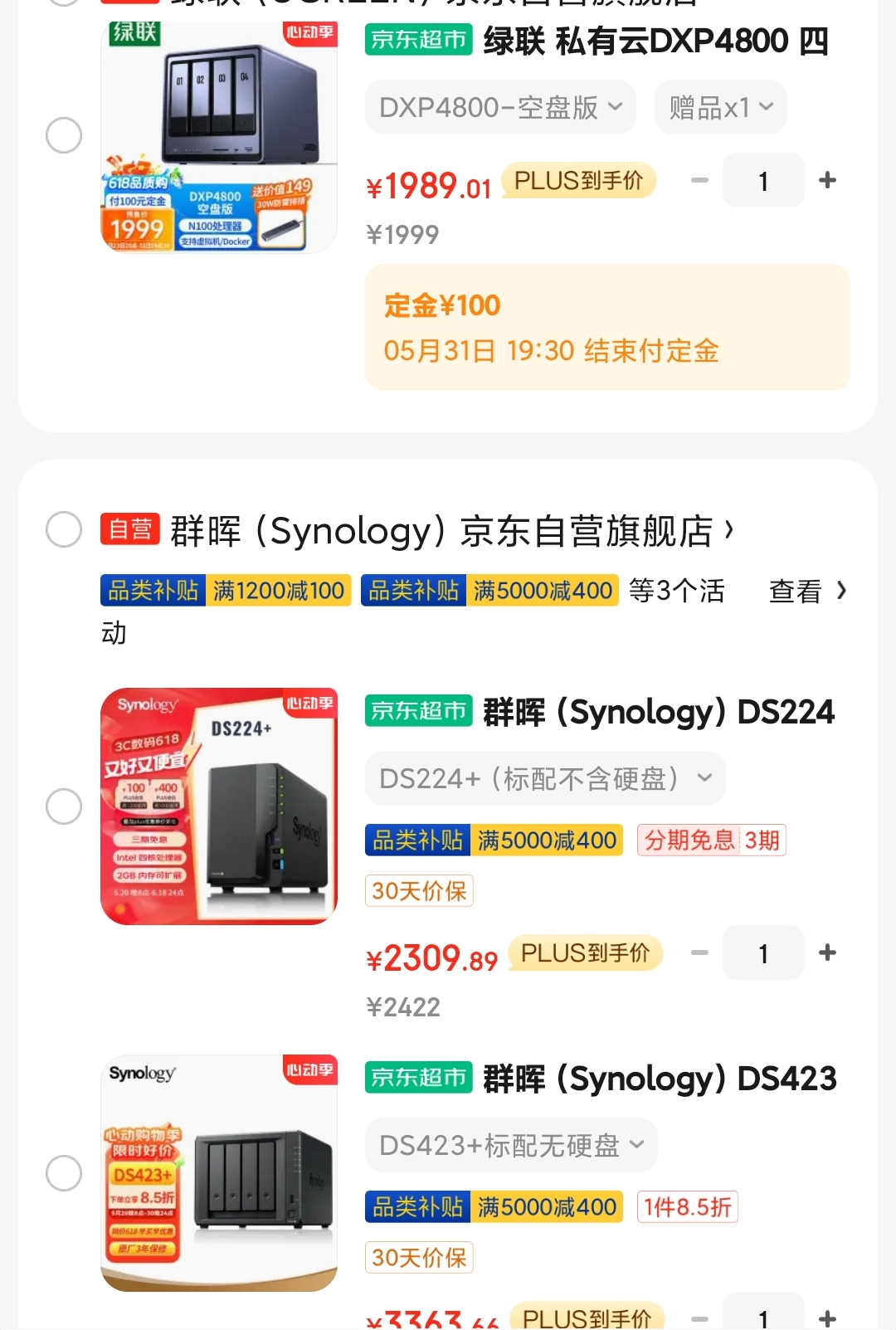Click the 品类补贴 满1200减100 promotion badge
The height and width of the screenshot is (1330, 896).
[225, 590]
